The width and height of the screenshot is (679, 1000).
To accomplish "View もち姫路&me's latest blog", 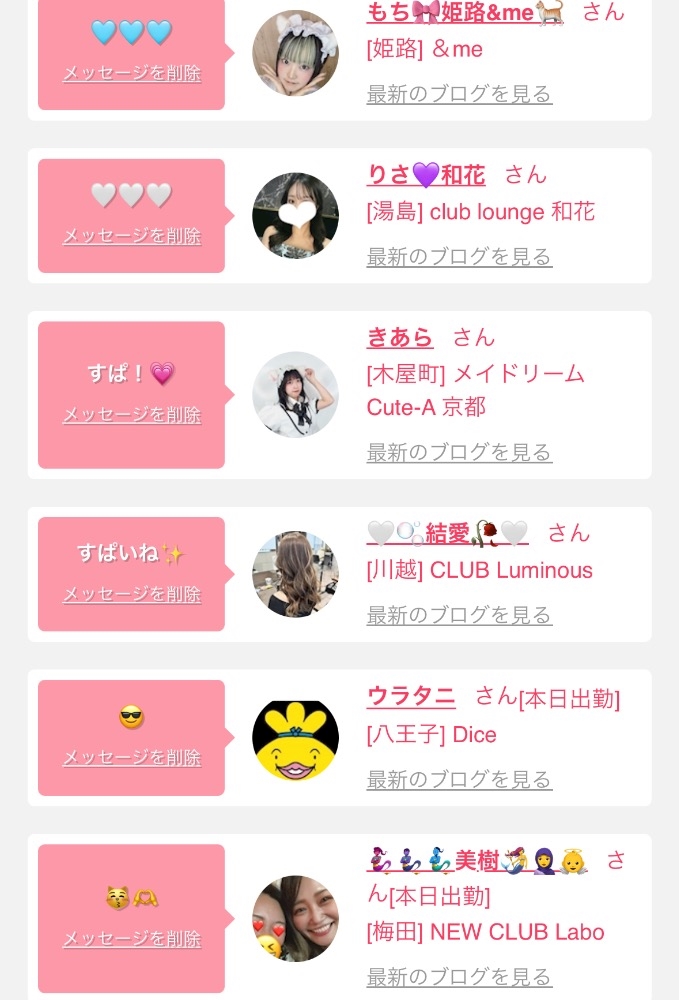I will point(459,94).
